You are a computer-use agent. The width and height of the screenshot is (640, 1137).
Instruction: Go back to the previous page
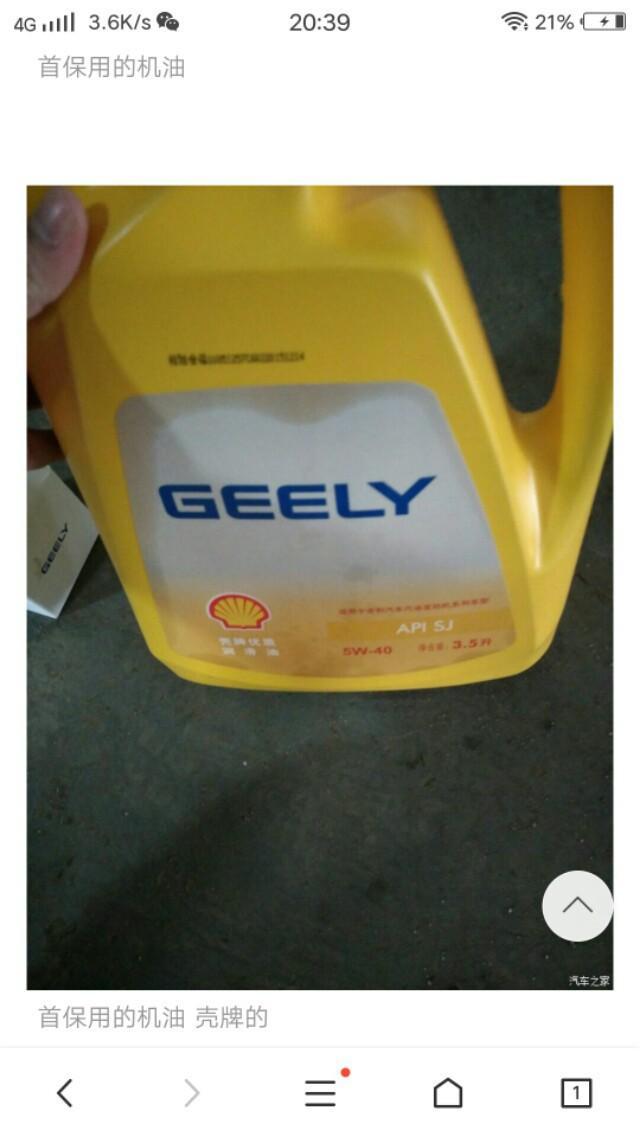click(64, 1093)
